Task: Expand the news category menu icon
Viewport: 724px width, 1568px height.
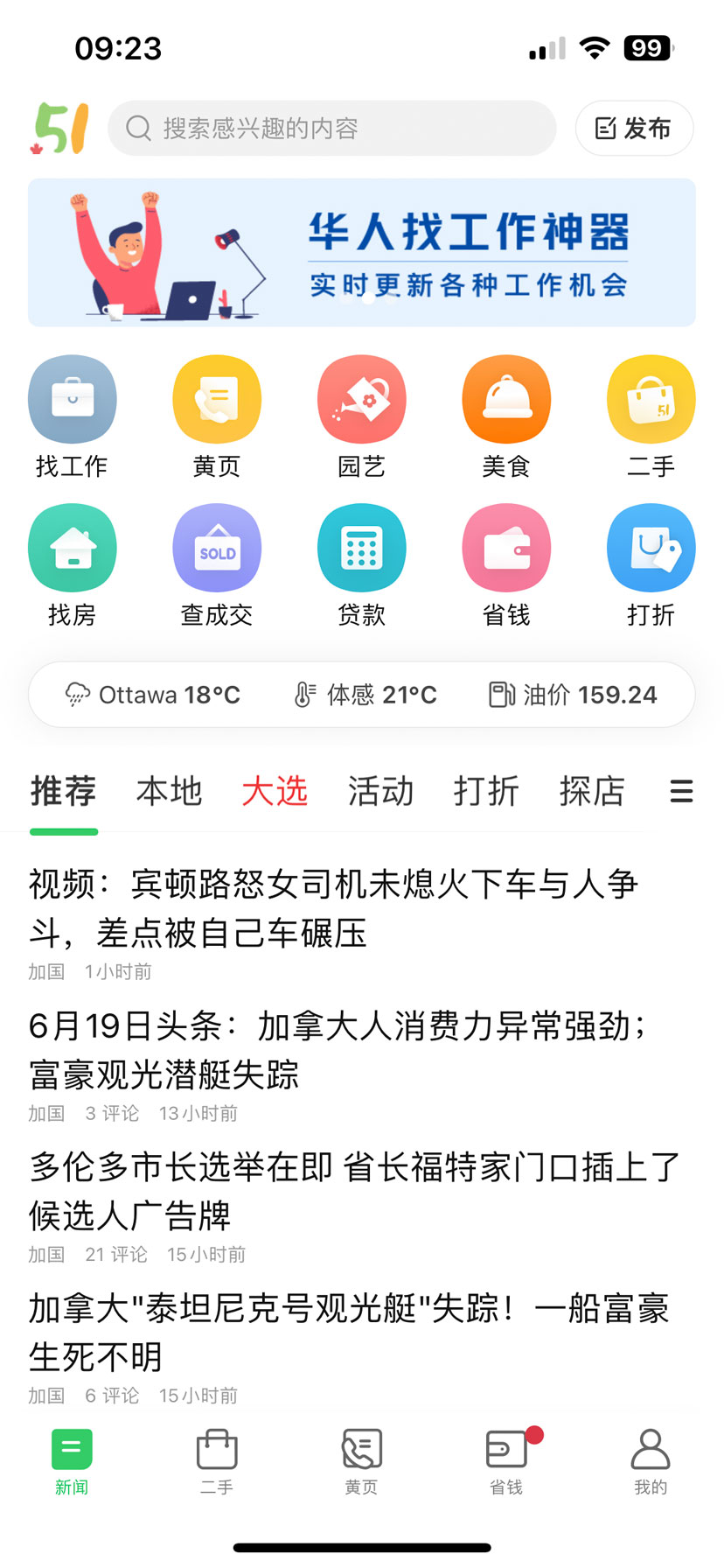Action: (x=681, y=791)
